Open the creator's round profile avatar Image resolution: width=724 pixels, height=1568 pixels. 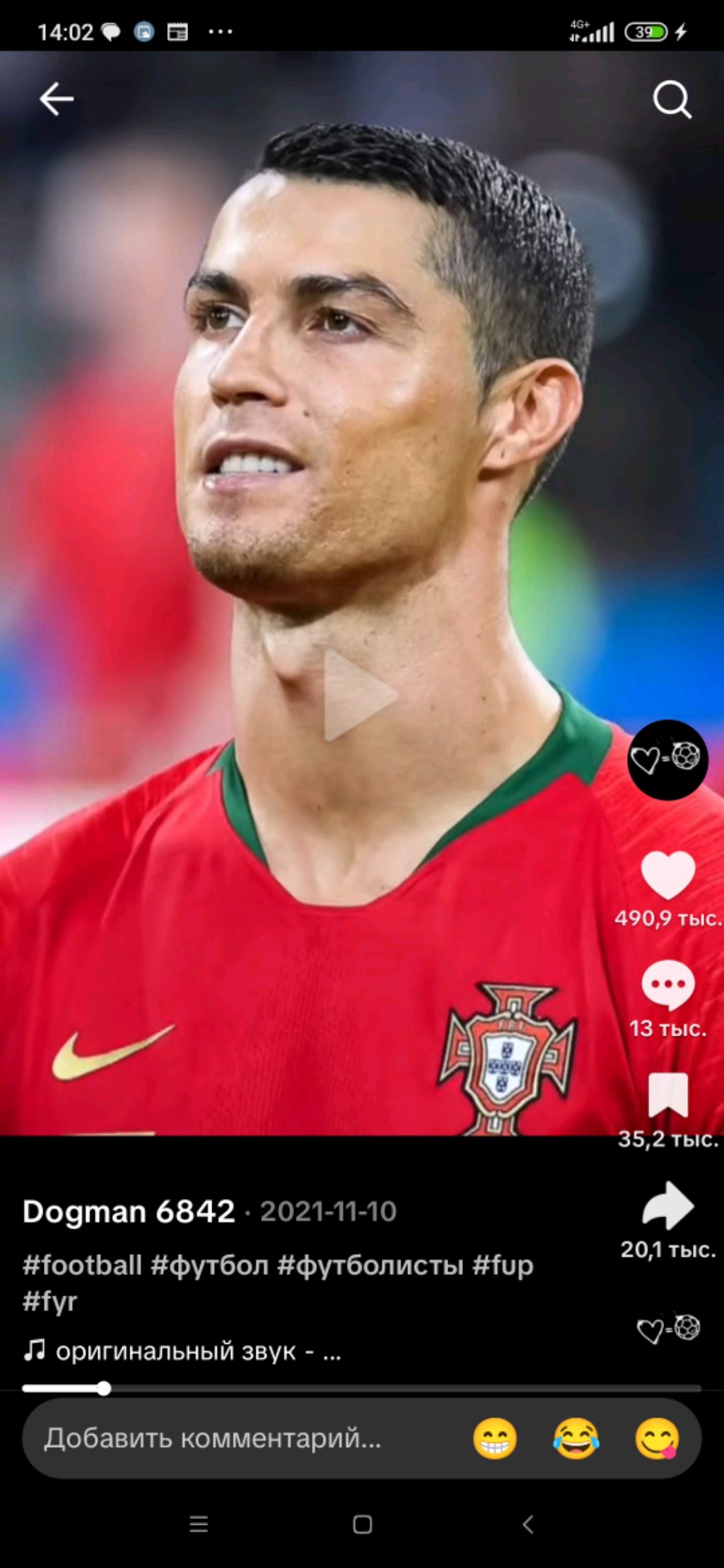click(x=667, y=759)
